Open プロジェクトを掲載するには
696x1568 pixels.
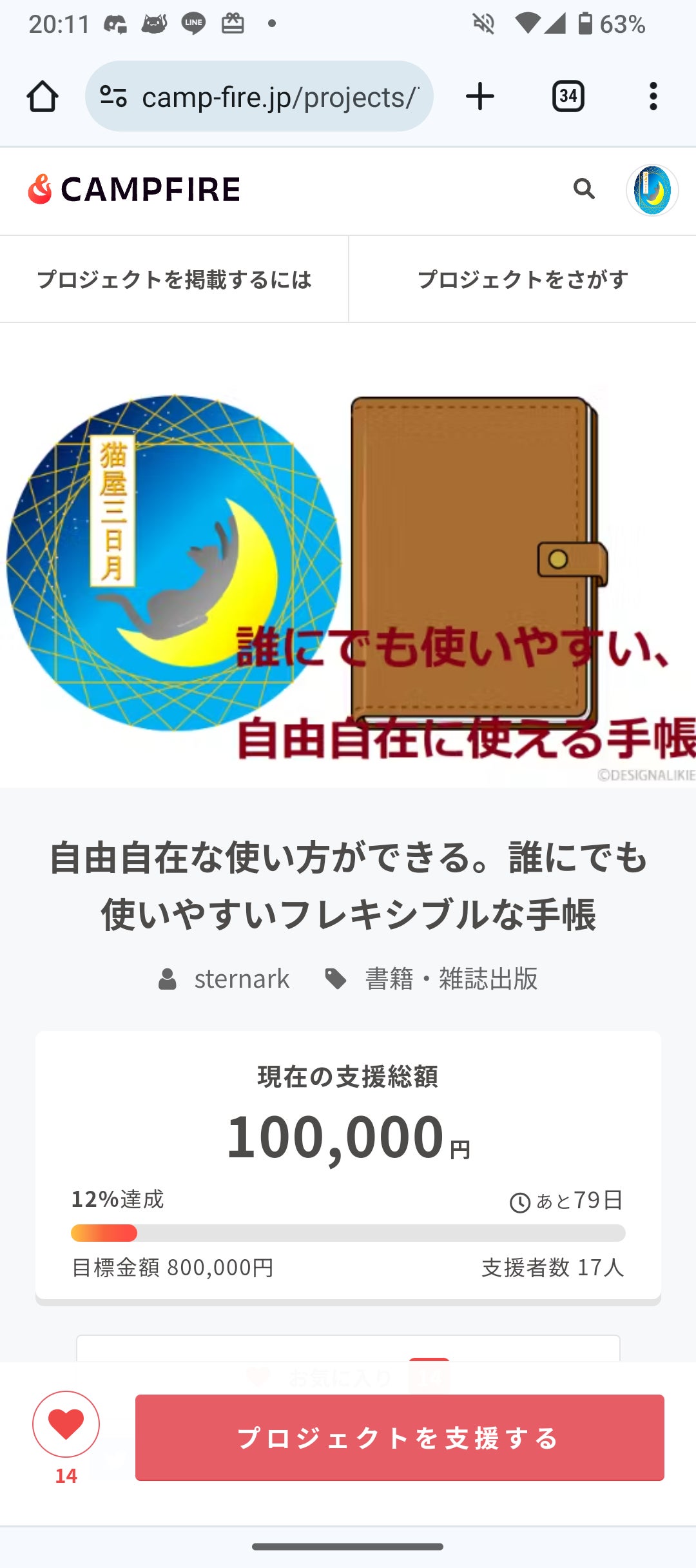[x=174, y=280]
